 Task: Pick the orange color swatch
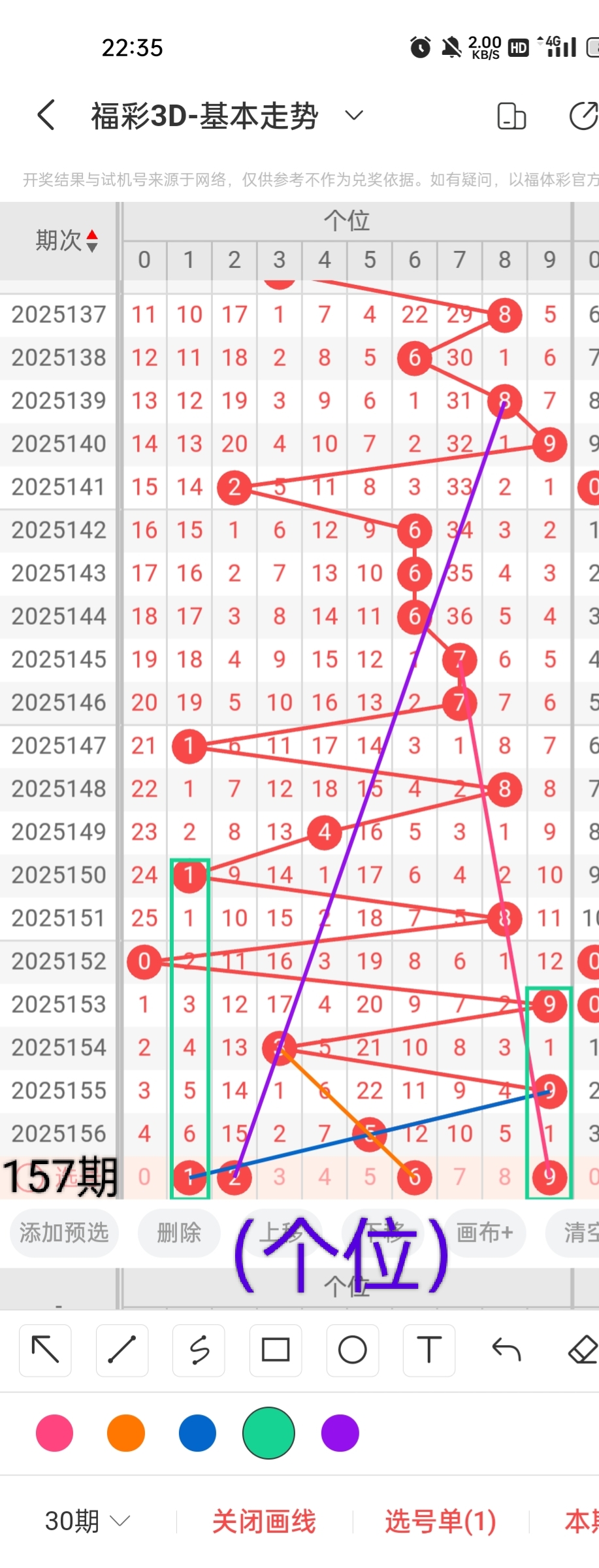click(126, 1433)
